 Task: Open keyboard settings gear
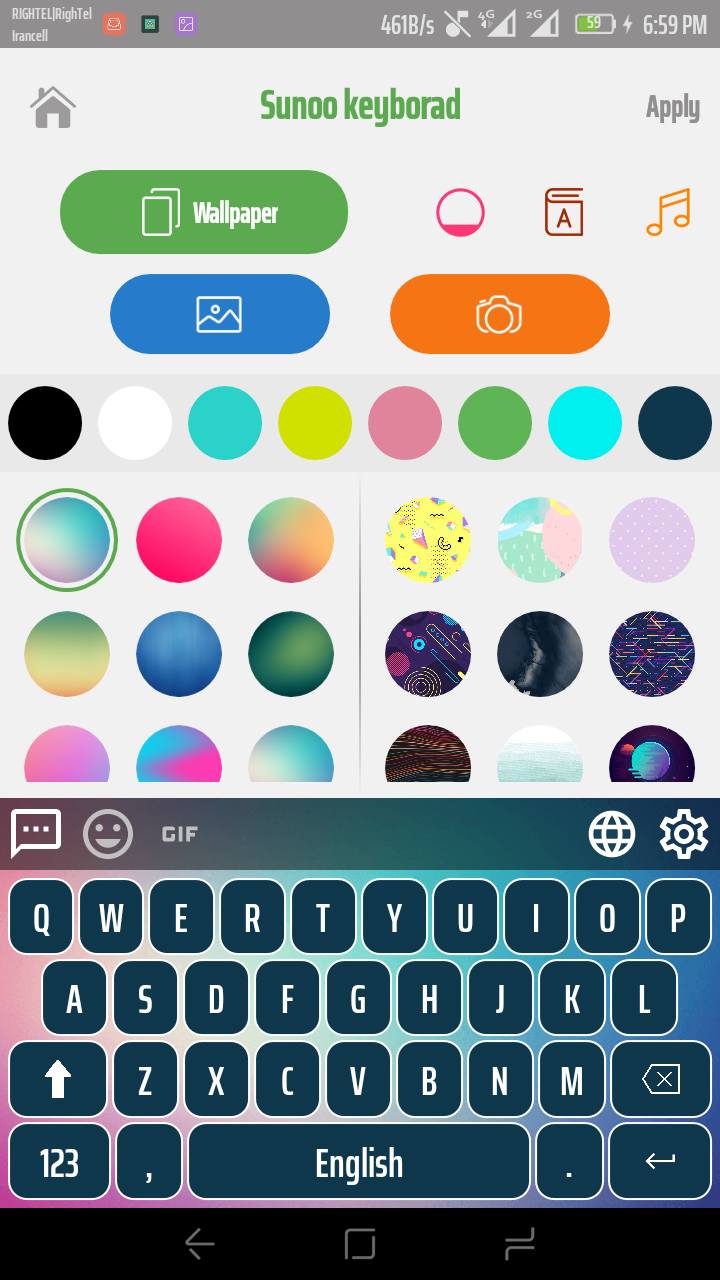click(x=684, y=833)
